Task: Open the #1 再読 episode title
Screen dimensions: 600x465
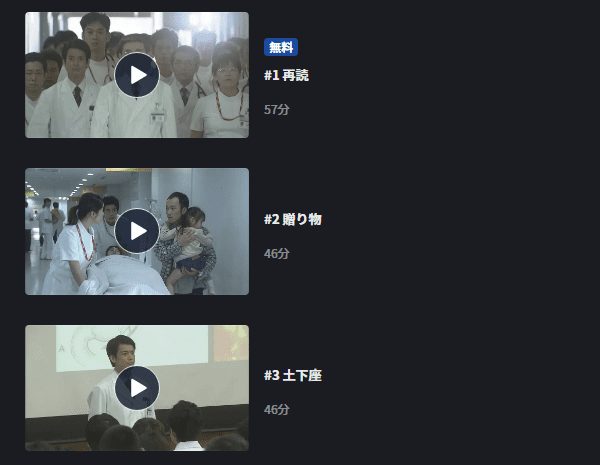Action: 286,76
